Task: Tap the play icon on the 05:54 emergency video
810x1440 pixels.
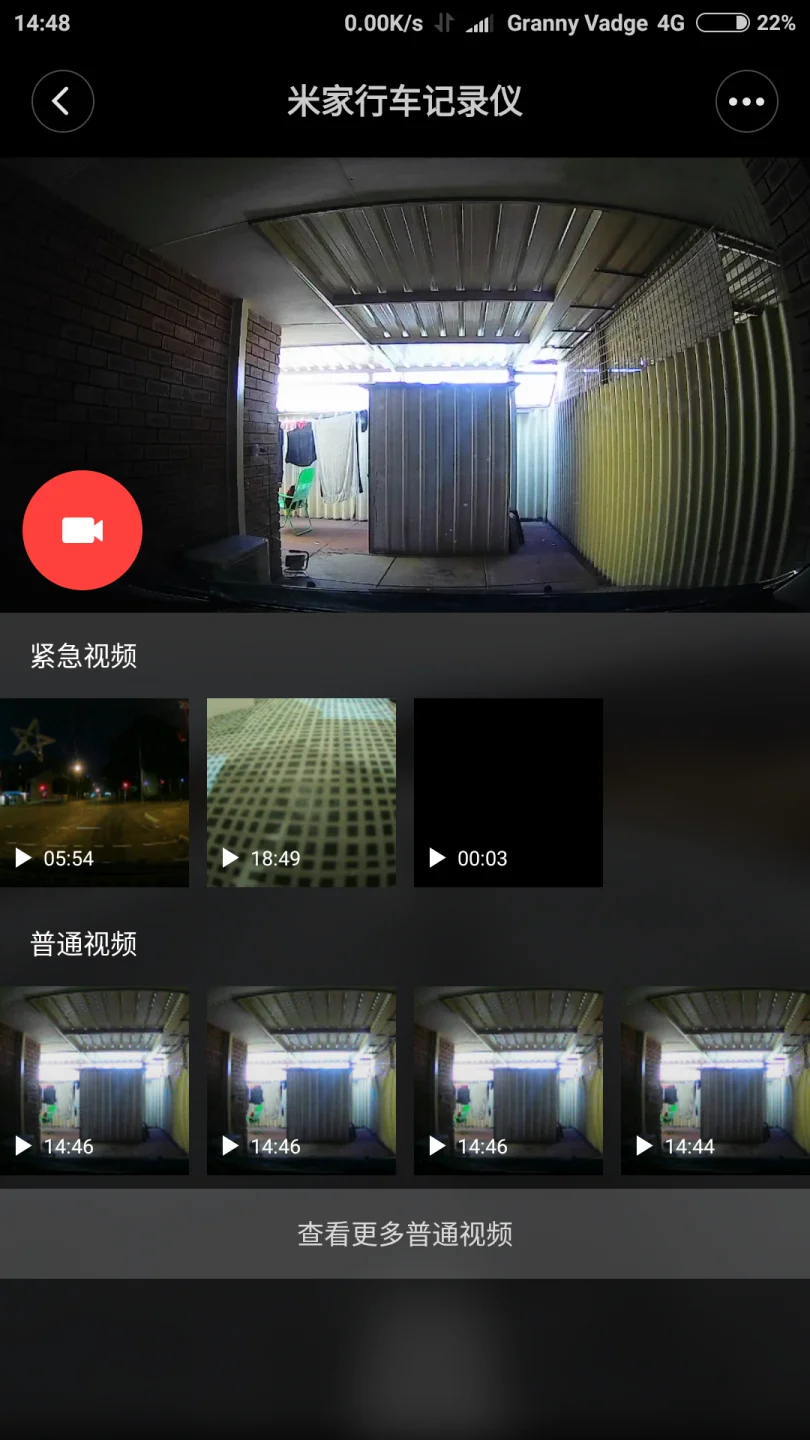Action: tap(22, 857)
